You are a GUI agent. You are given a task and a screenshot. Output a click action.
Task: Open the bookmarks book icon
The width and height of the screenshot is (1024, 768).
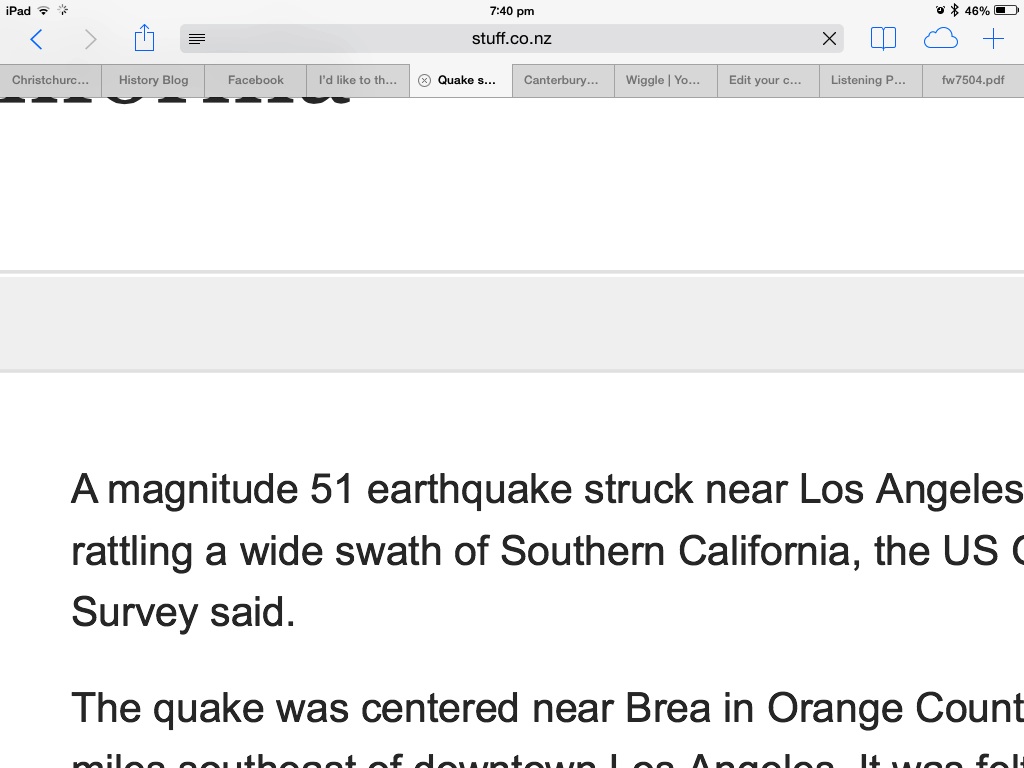point(883,39)
